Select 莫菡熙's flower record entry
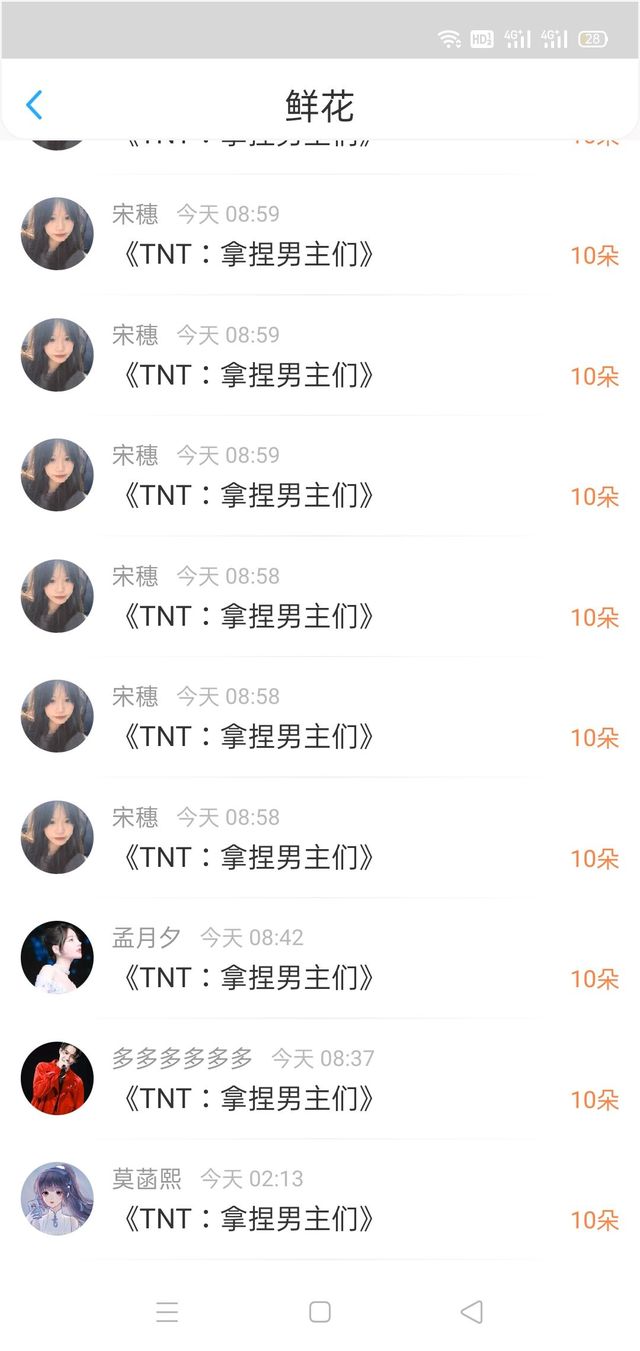The image size is (640, 1351). (320, 1200)
